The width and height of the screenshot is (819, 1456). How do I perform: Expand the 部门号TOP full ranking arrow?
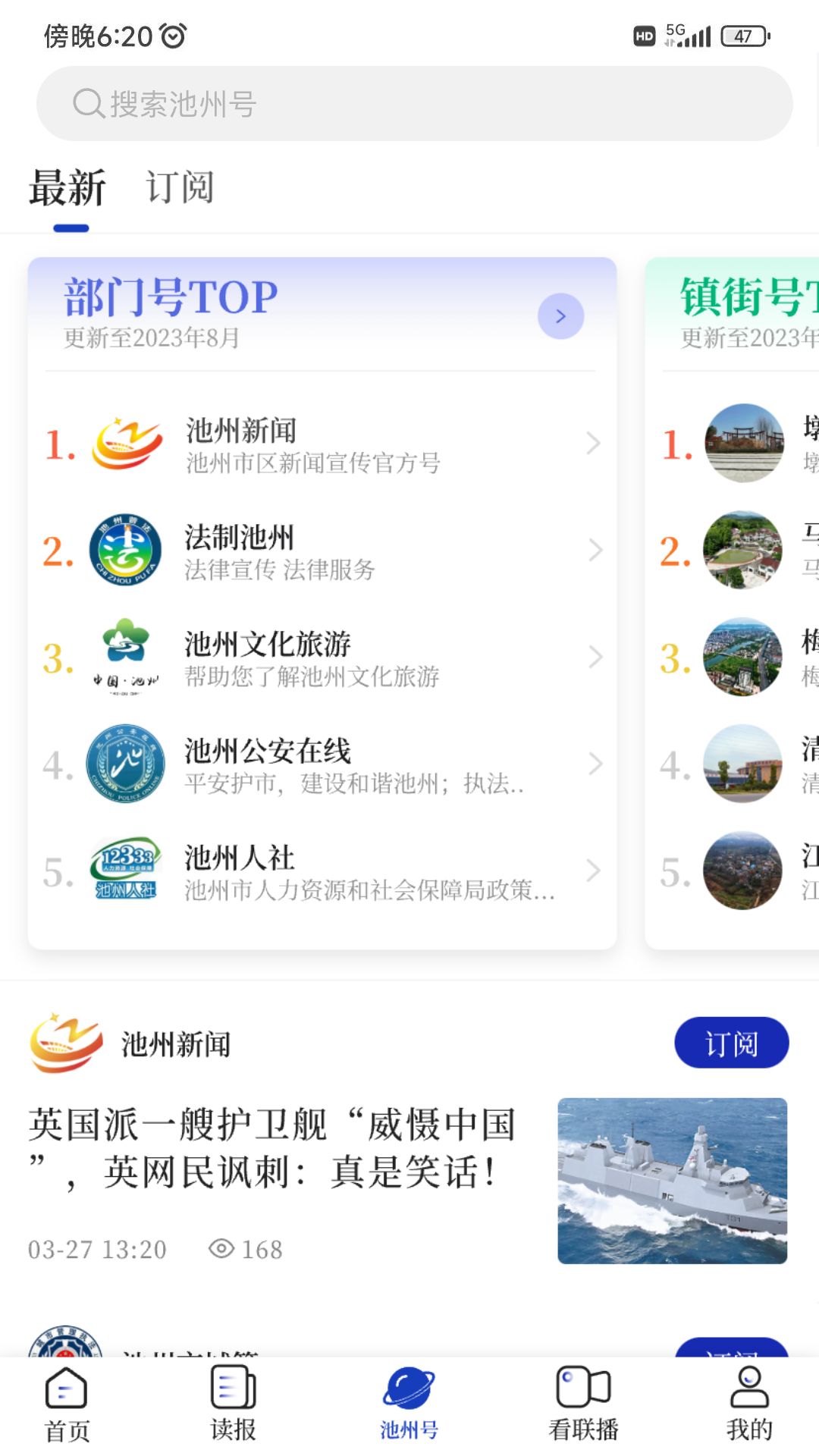pyautogui.click(x=560, y=315)
